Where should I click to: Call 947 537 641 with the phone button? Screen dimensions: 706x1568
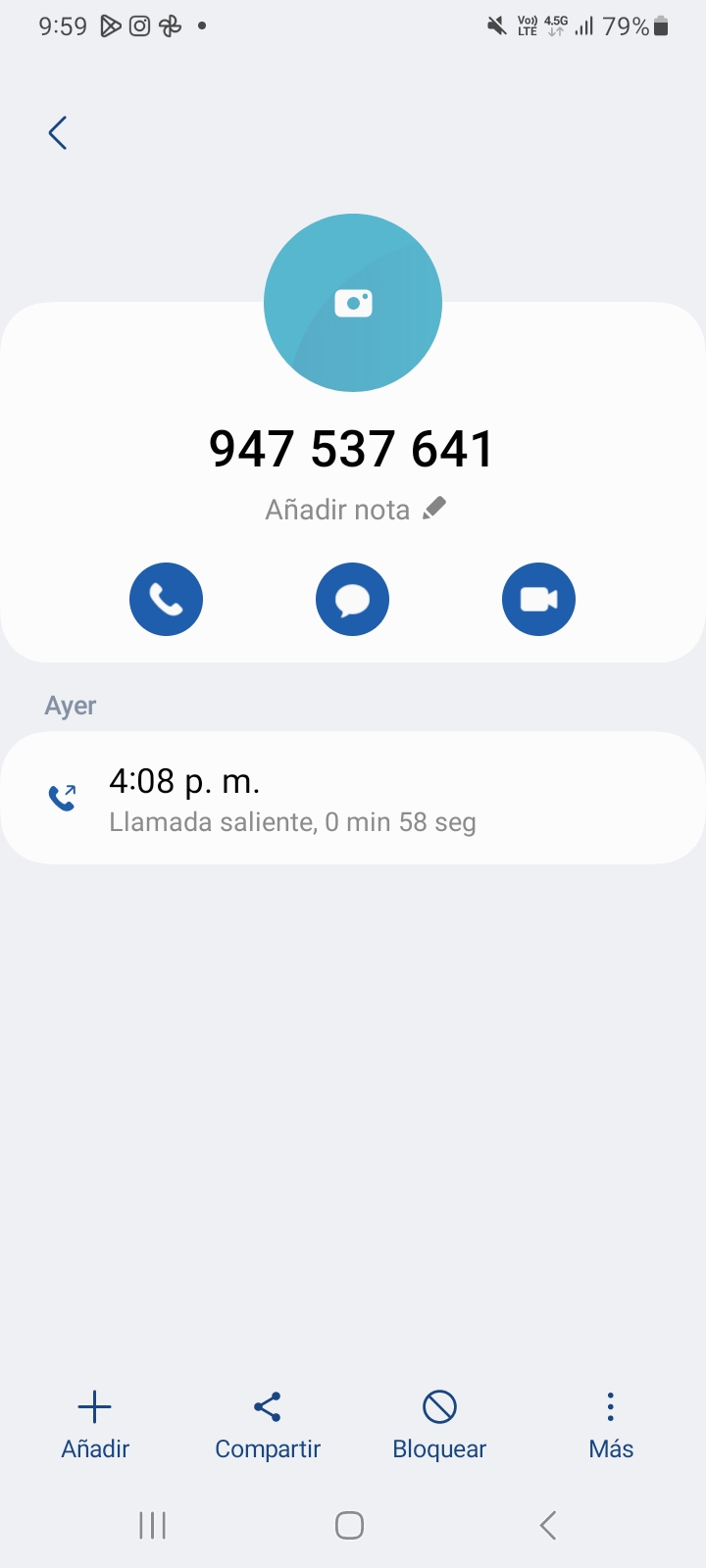(x=167, y=599)
